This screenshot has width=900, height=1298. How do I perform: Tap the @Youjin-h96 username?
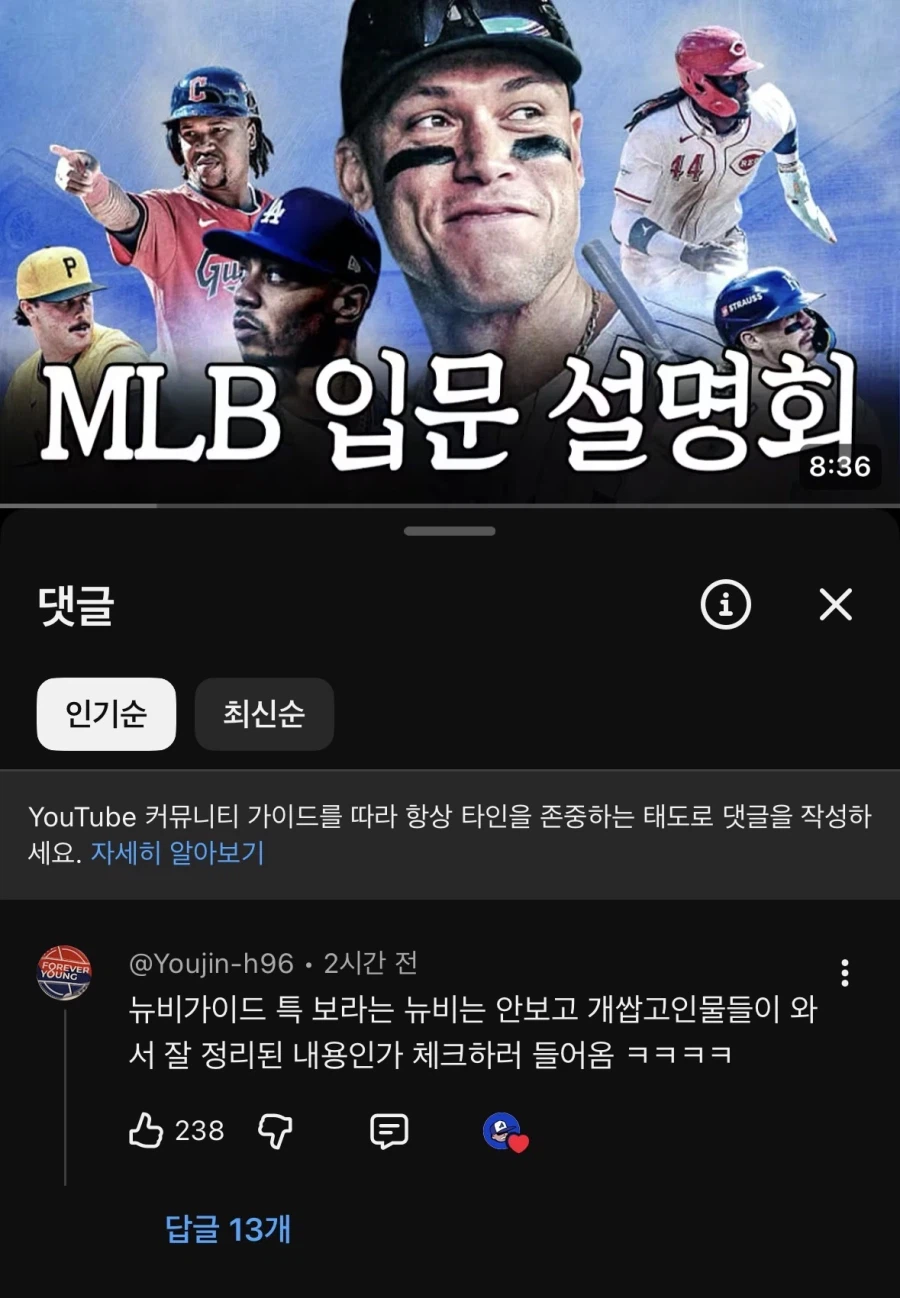click(x=210, y=962)
